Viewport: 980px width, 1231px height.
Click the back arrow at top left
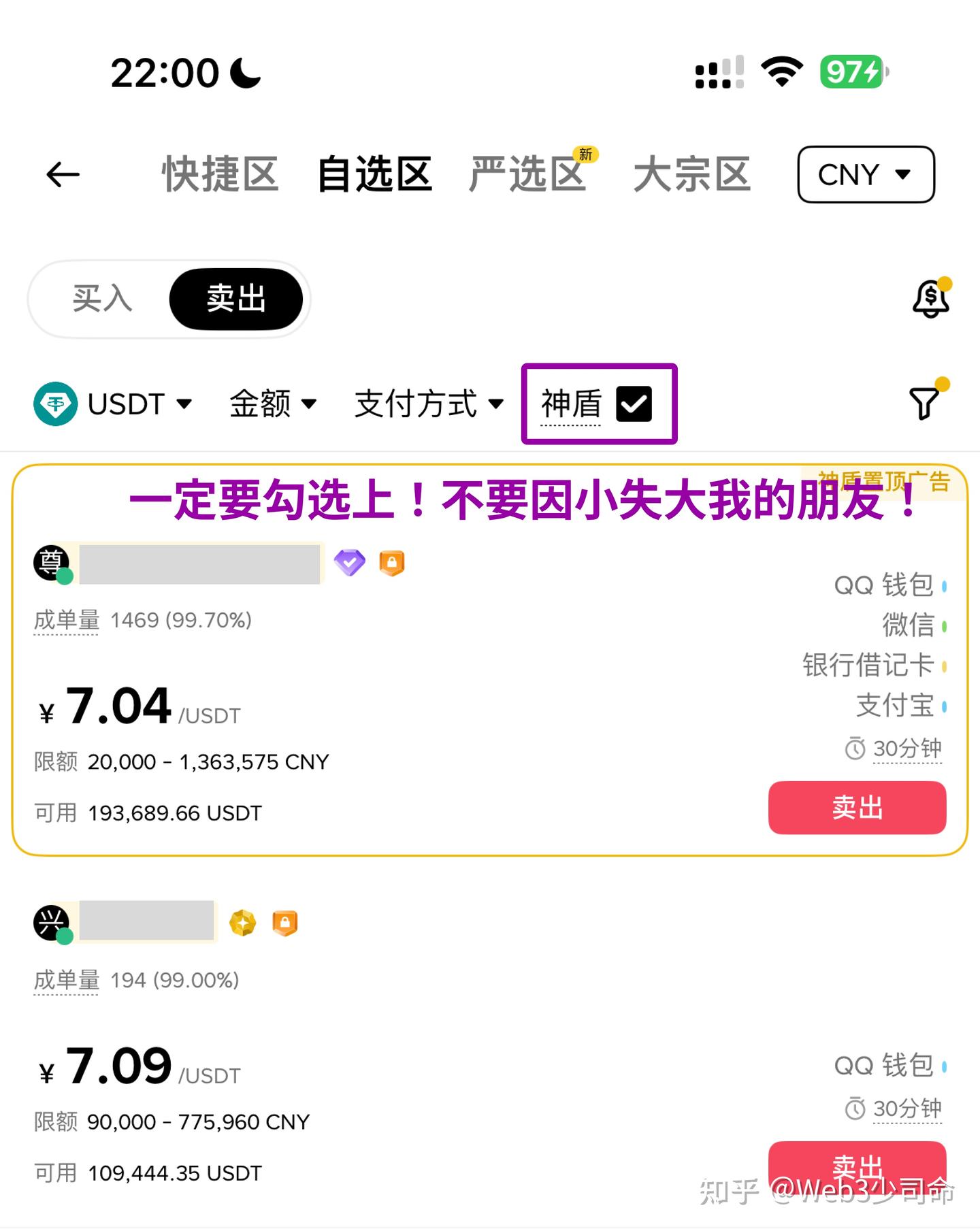(x=62, y=175)
